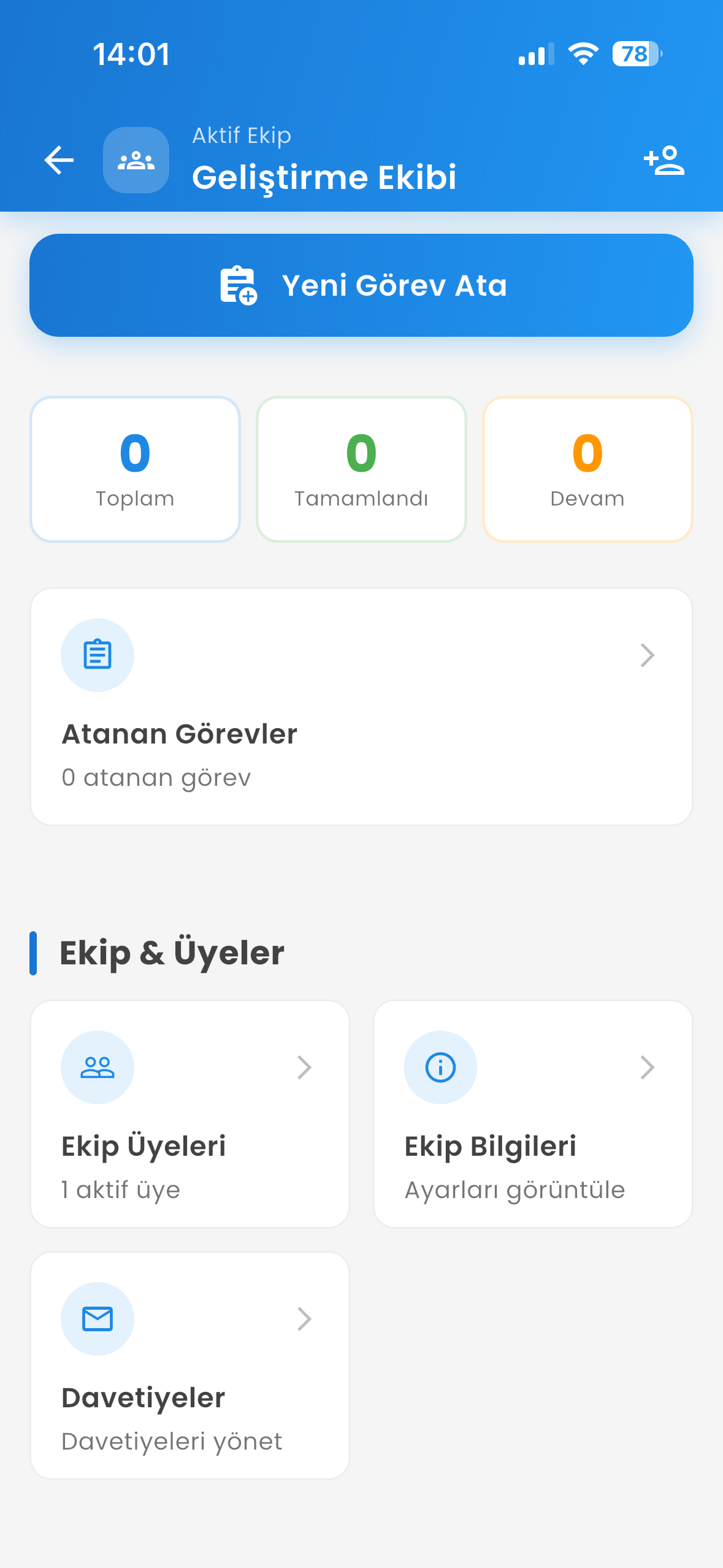Tap the Davetiyeler envelope icon
Screen dimensions: 723x1568
point(98,1320)
